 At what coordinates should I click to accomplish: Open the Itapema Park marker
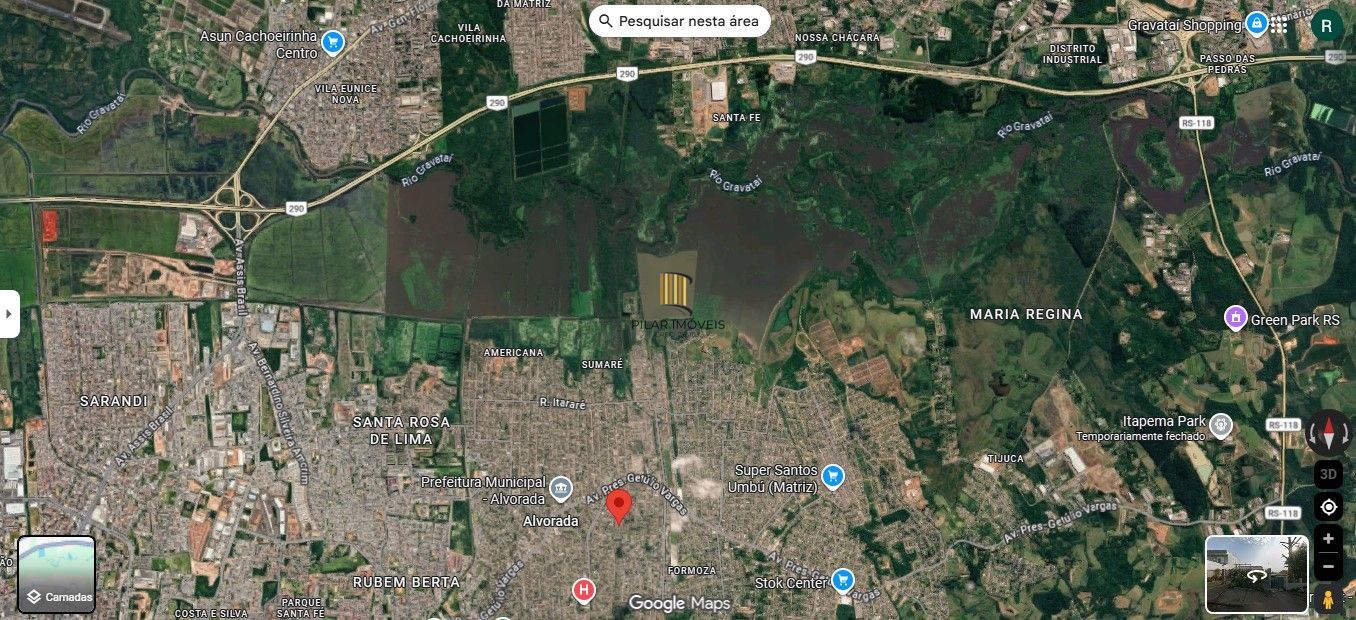pos(1221,424)
